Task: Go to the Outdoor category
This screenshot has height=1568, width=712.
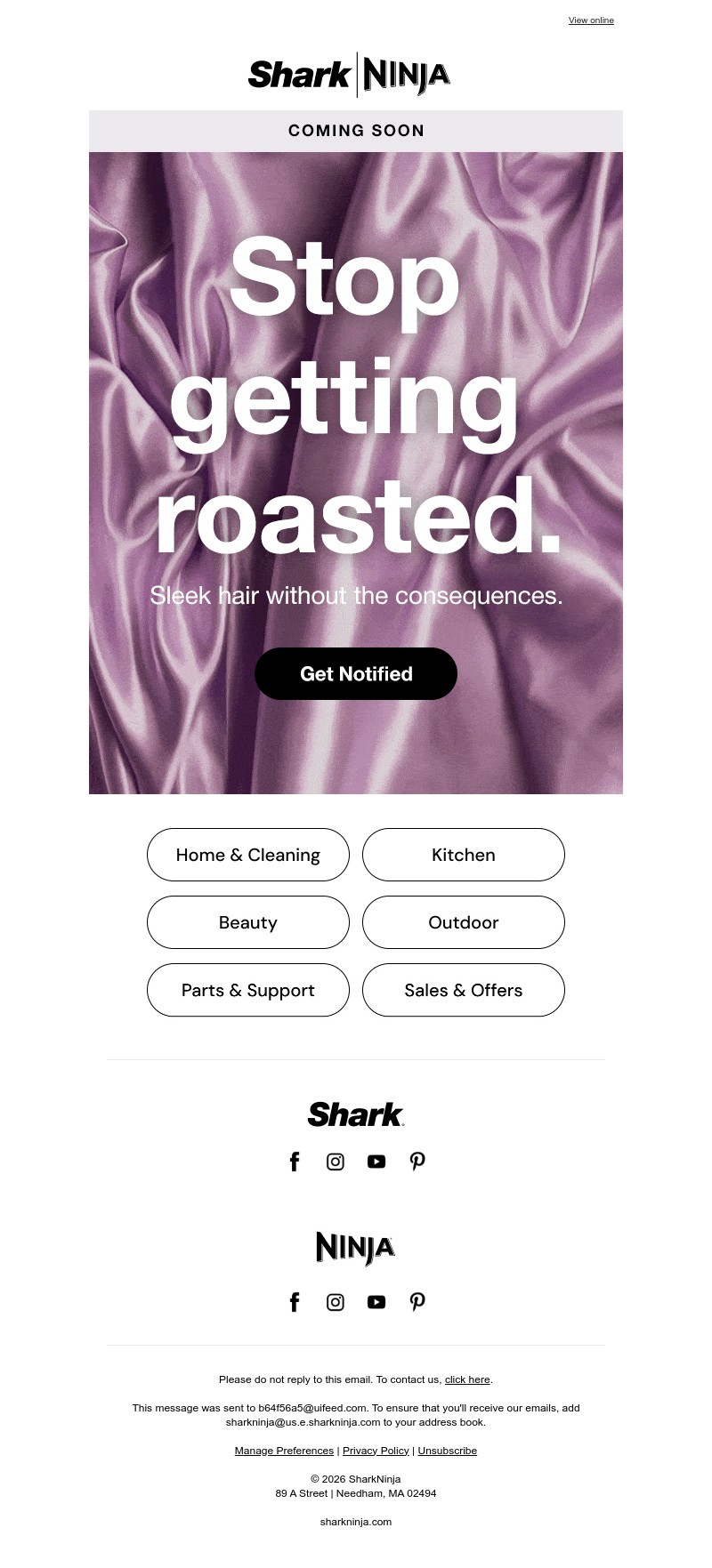Action: click(x=464, y=922)
